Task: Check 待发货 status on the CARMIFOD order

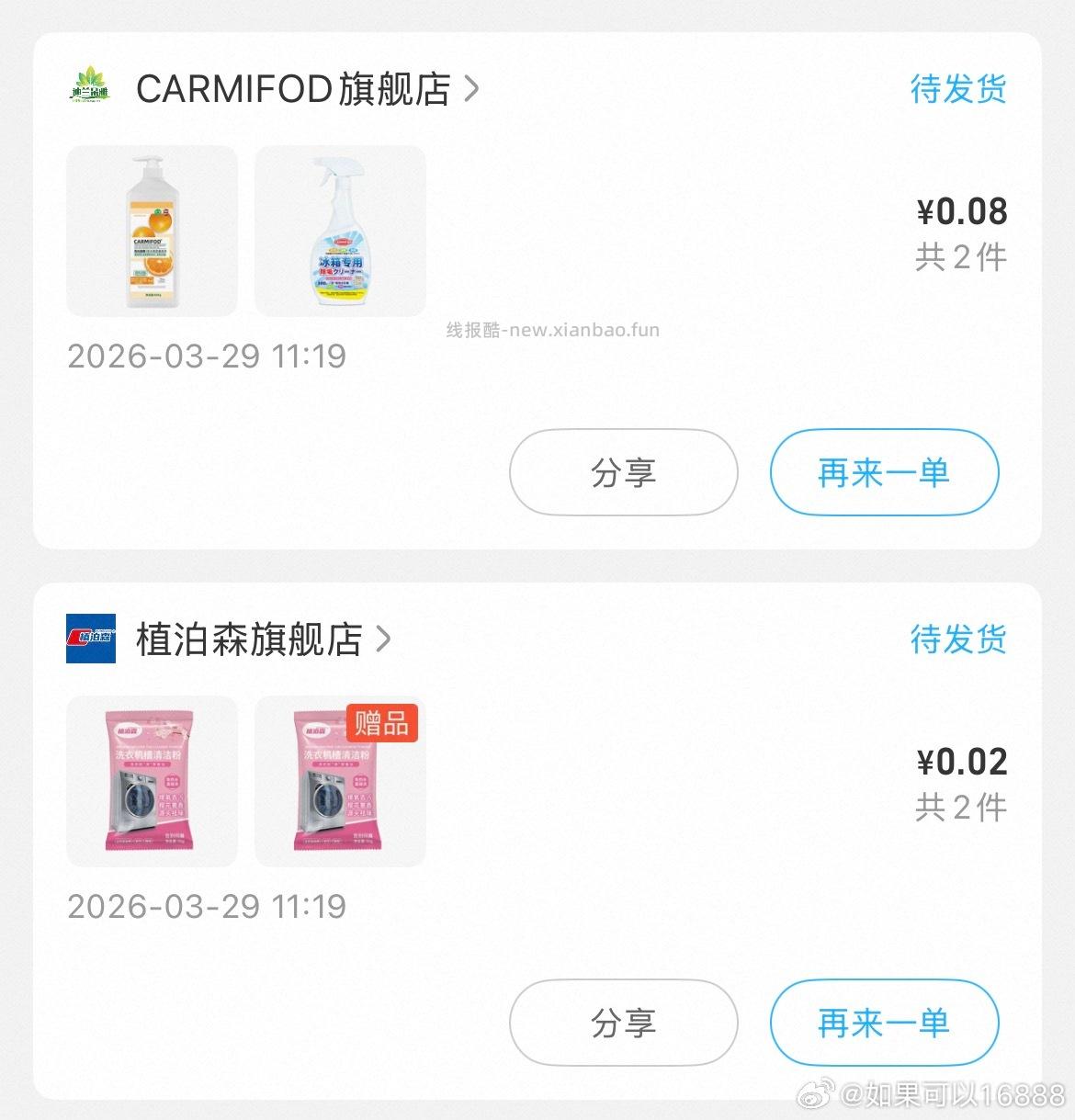Action: click(x=957, y=87)
